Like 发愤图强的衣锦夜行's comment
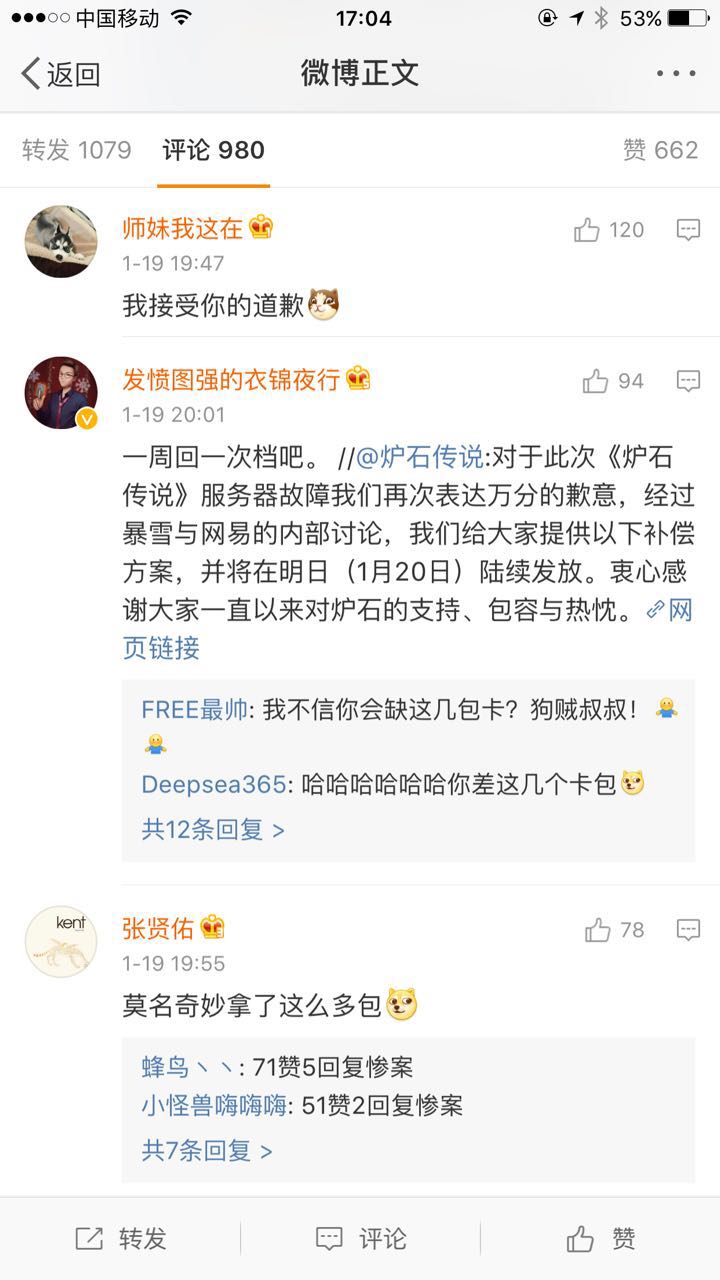Image resolution: width=720 pixels, height=1280 pixels. [x=612, y=381]
